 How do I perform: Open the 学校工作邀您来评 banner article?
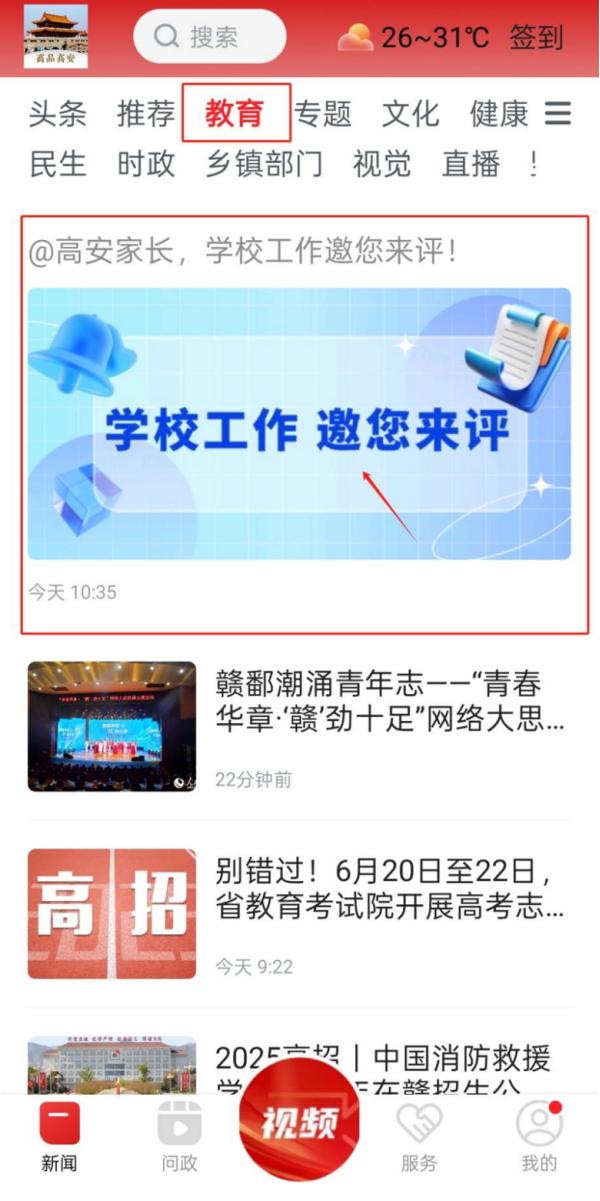(x=300, y=424)
